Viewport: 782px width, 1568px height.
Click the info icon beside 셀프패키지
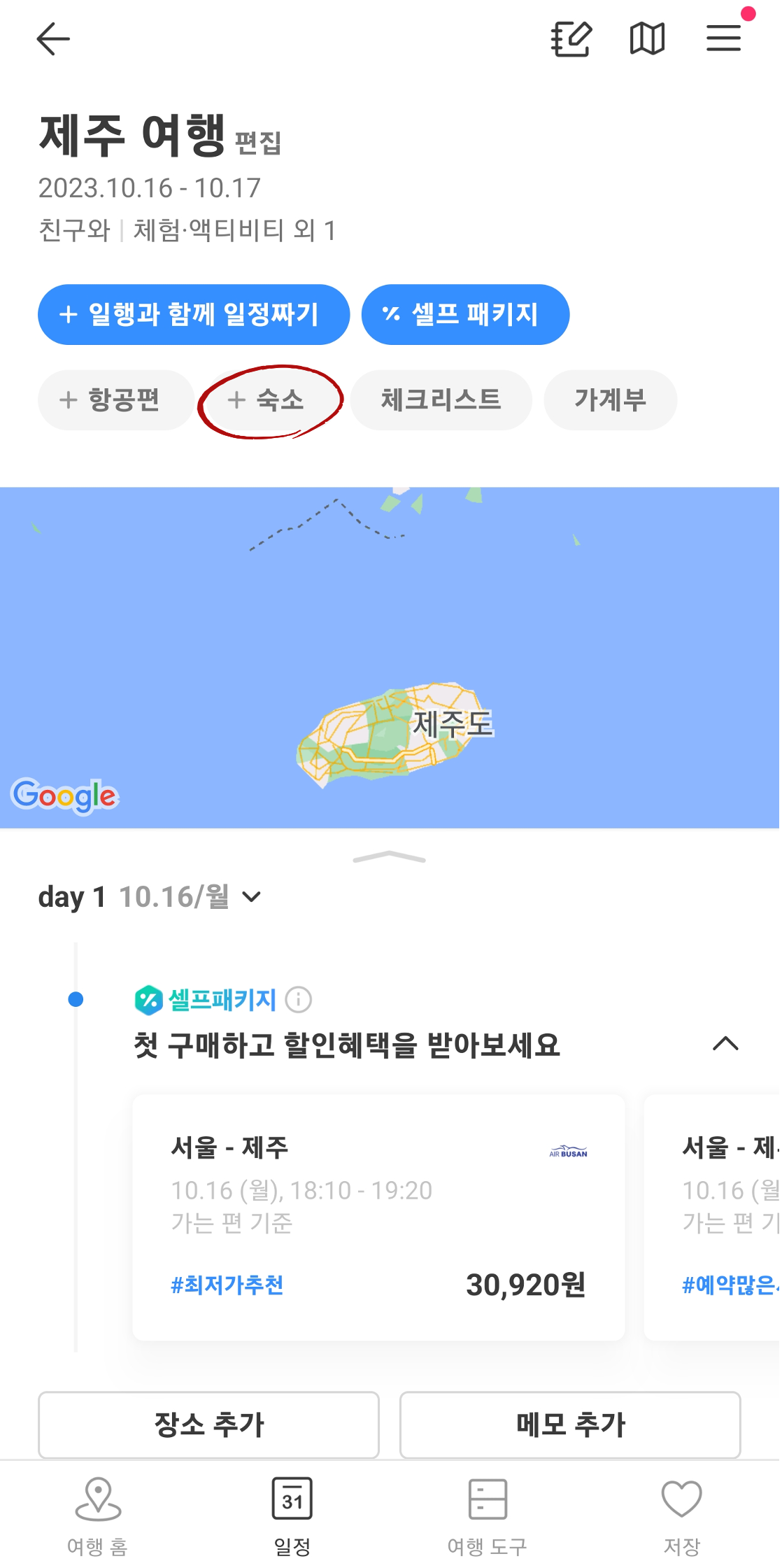click(x=299, y=1000)
